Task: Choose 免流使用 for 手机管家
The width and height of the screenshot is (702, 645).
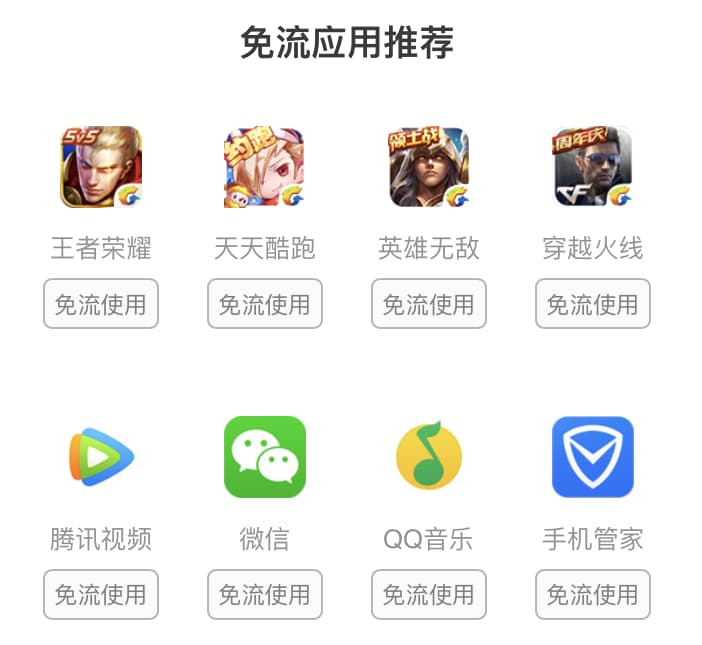Action: point(593,594)
